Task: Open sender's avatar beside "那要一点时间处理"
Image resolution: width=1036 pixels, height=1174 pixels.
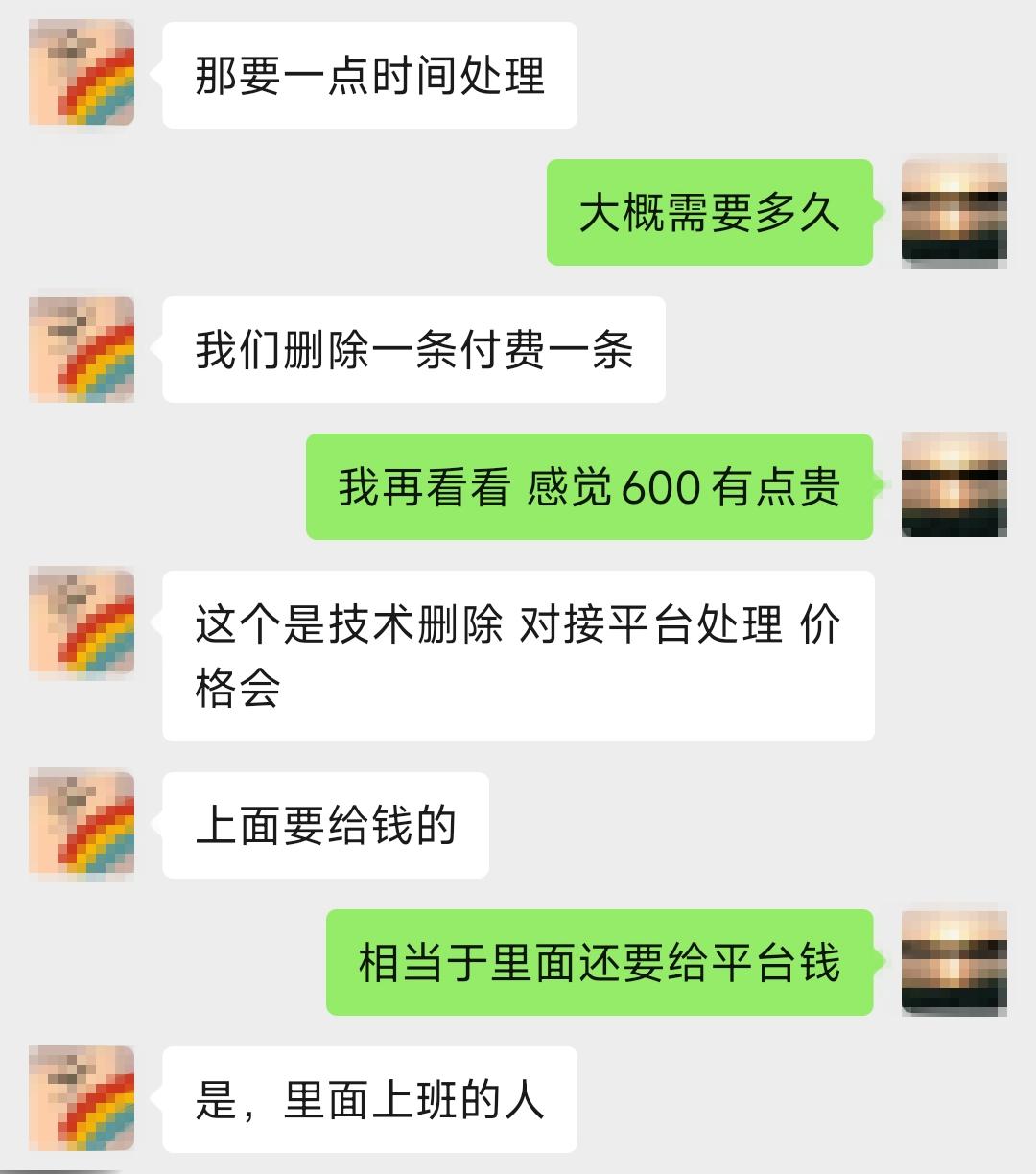Action: click(x=82, y=74)
